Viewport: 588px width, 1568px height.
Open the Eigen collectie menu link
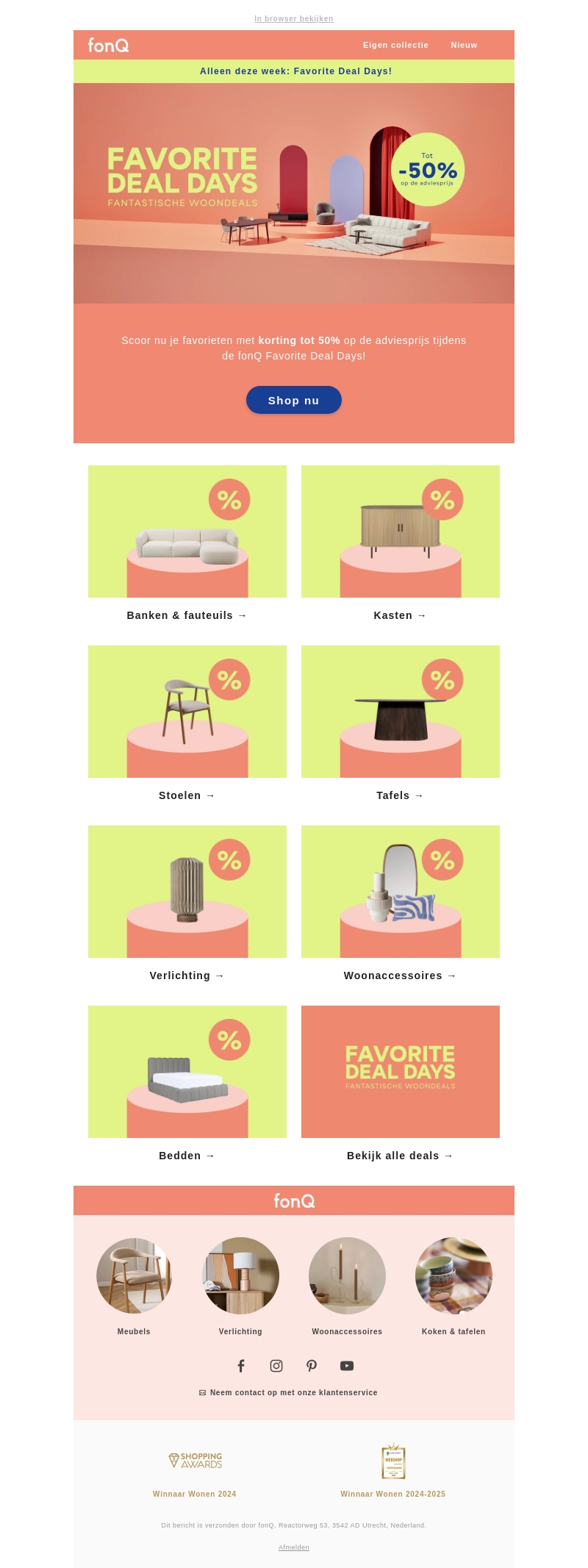pyautogui.click(x=395, y=45)
